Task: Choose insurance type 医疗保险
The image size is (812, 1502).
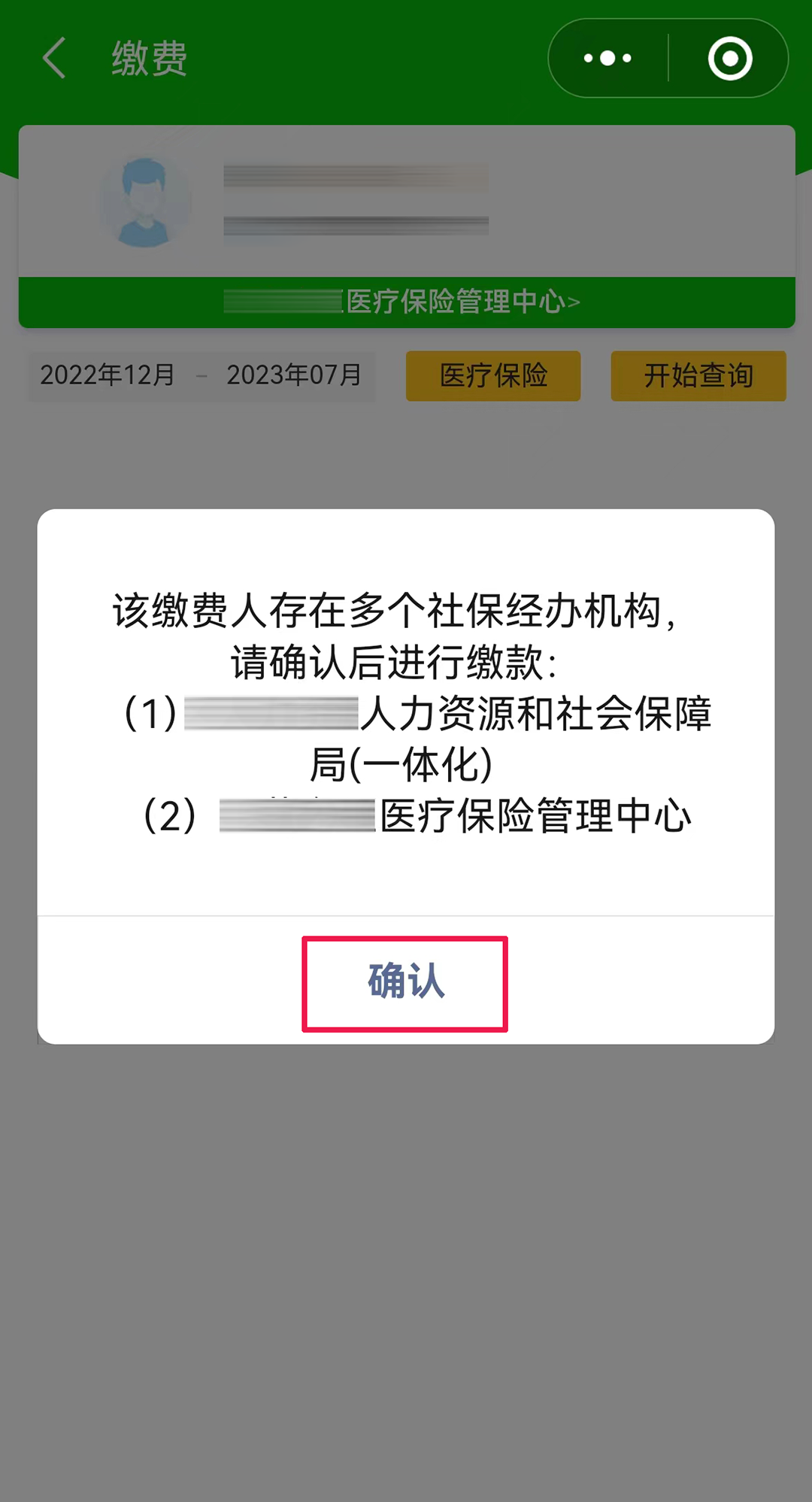Action: pos(493,375)
